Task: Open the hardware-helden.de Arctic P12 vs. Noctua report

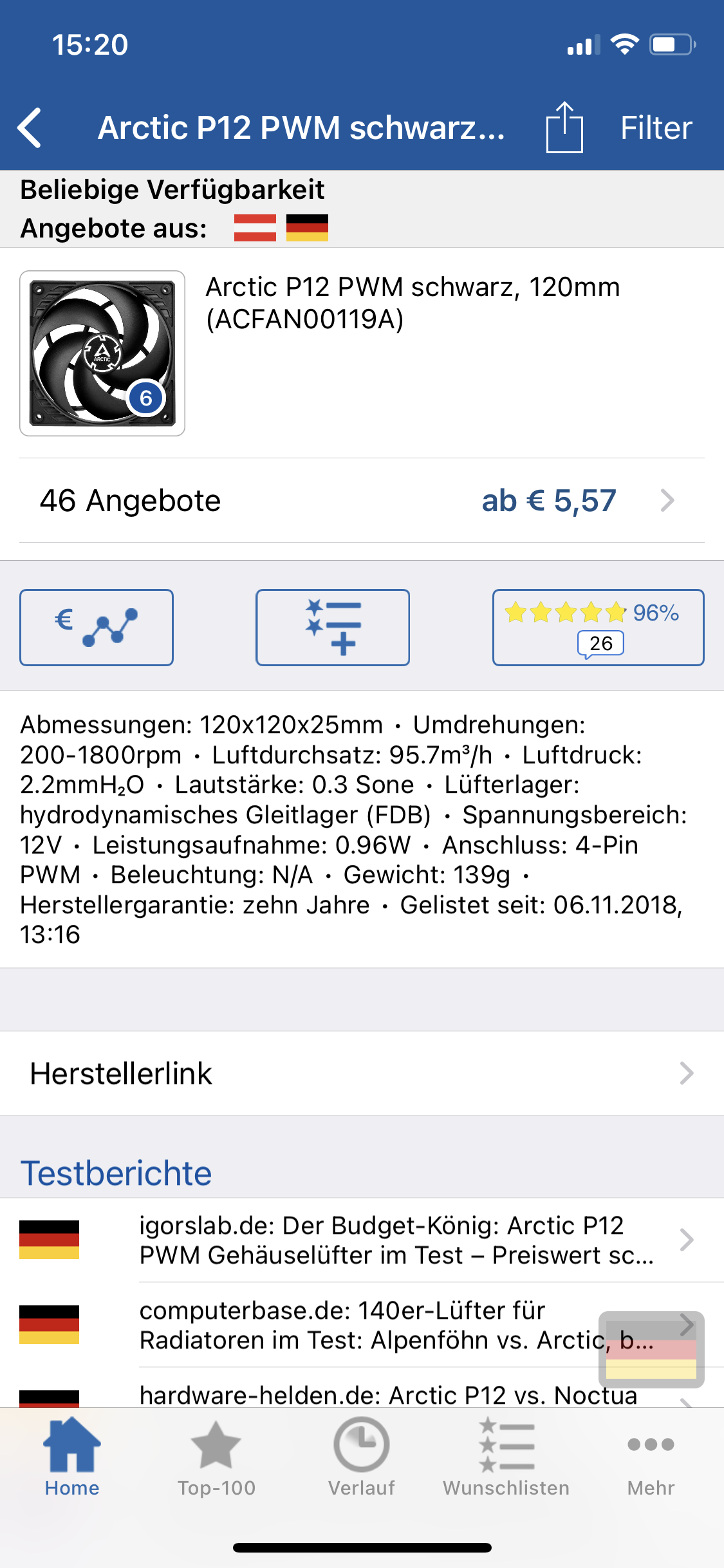Action: point(388,1395)
